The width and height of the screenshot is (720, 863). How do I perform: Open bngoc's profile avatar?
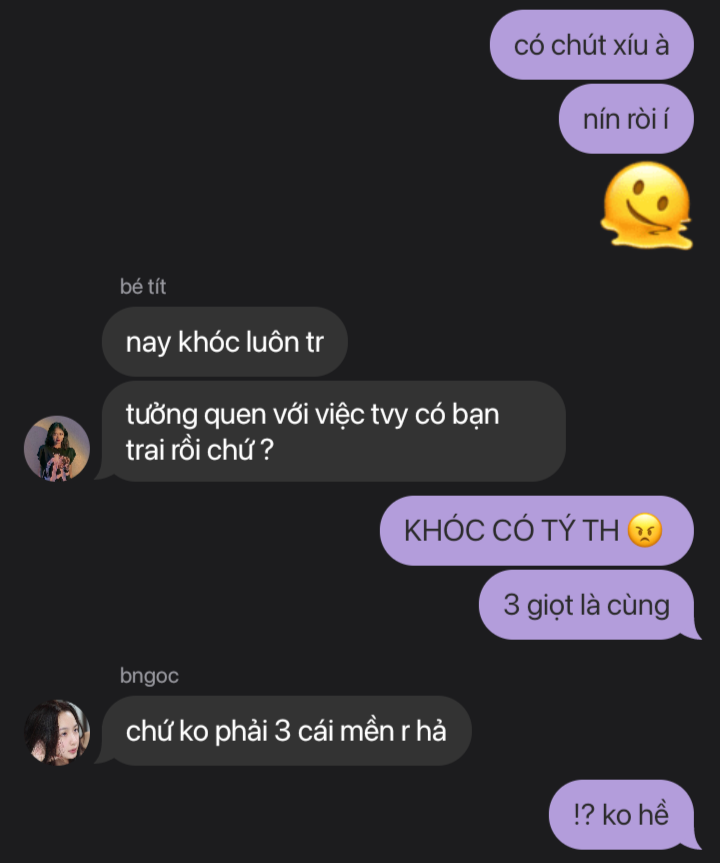(57, 732)
